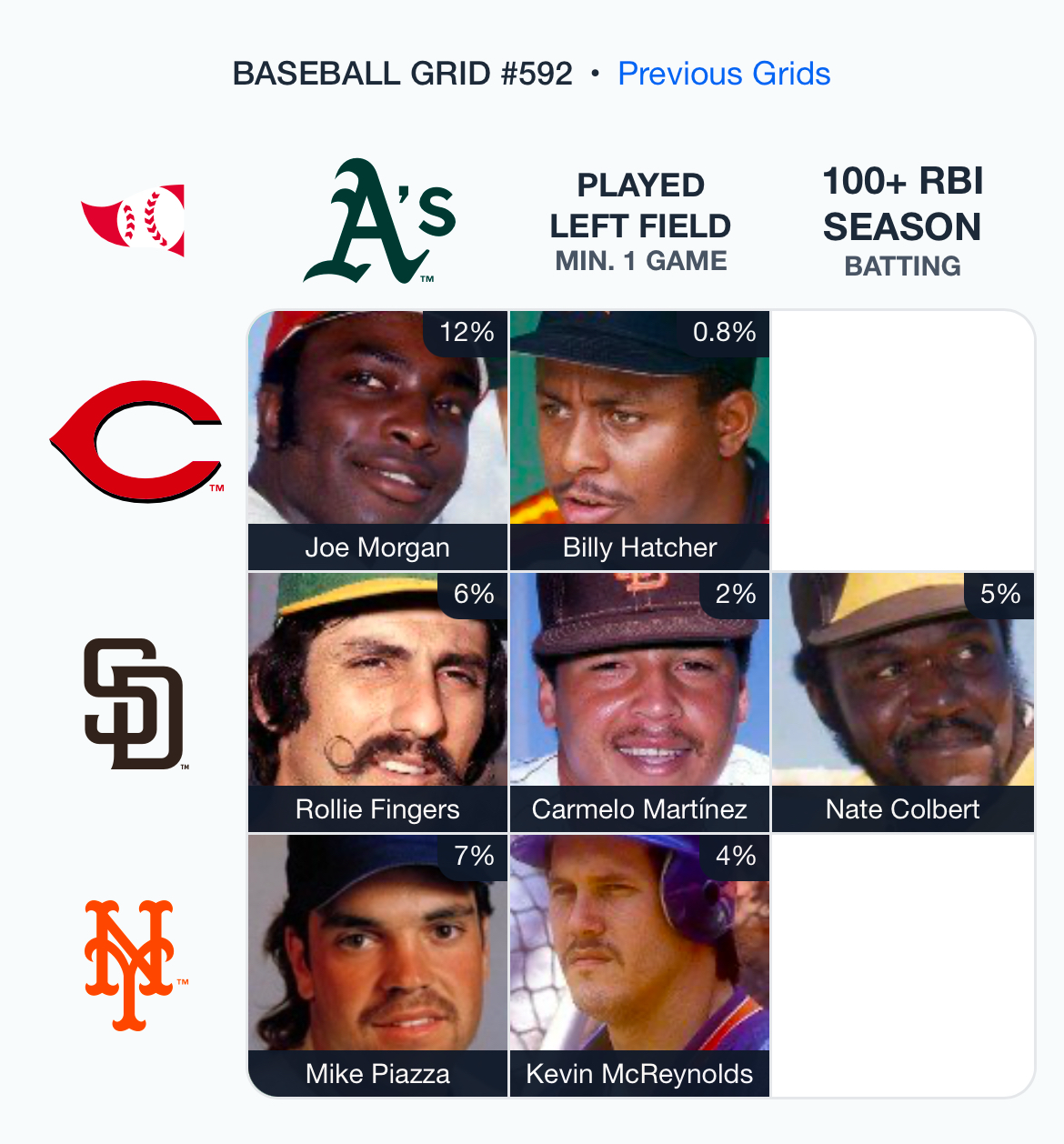
Task: Open the Kevin McReynolds cell
Action: (639, 965)
